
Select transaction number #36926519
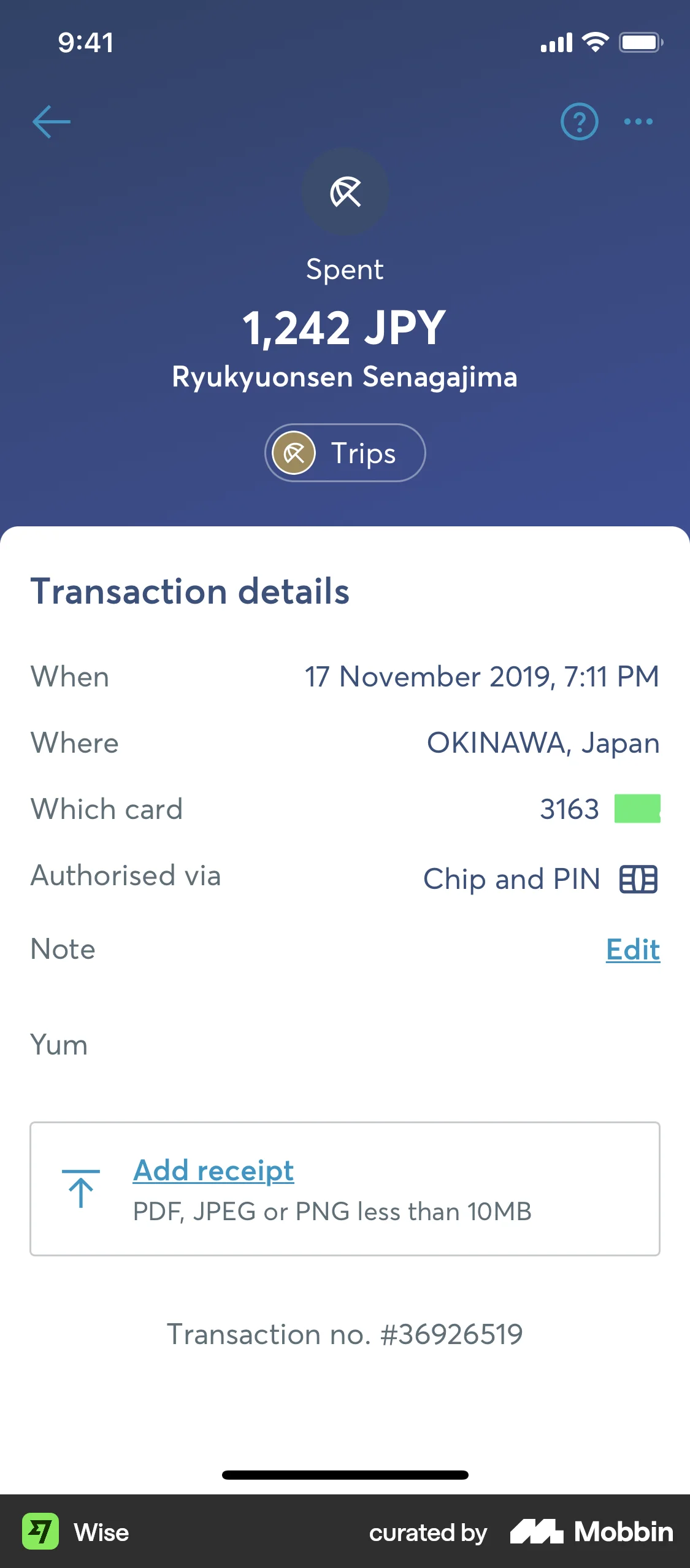click(x=345, y=1334)
